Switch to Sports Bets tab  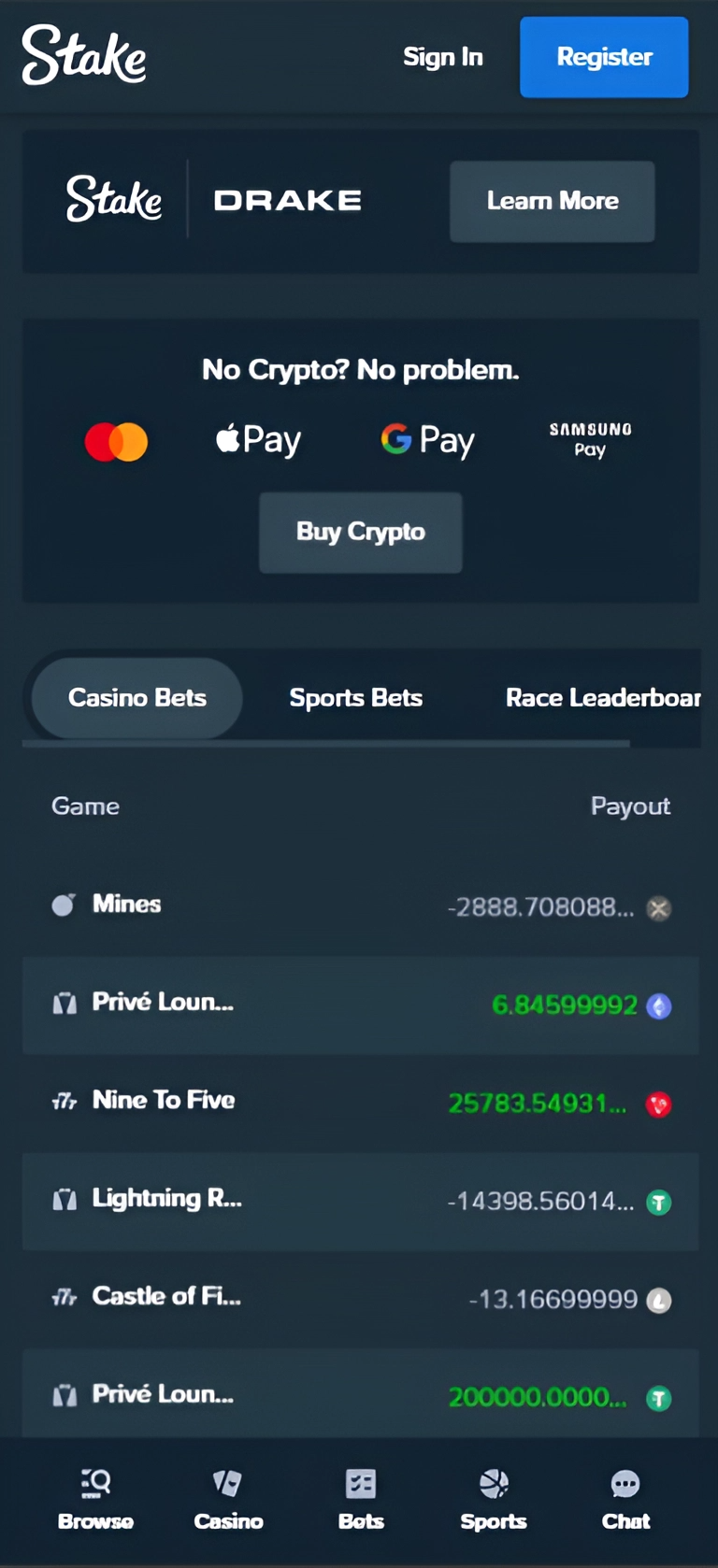[x=355, y=698]
